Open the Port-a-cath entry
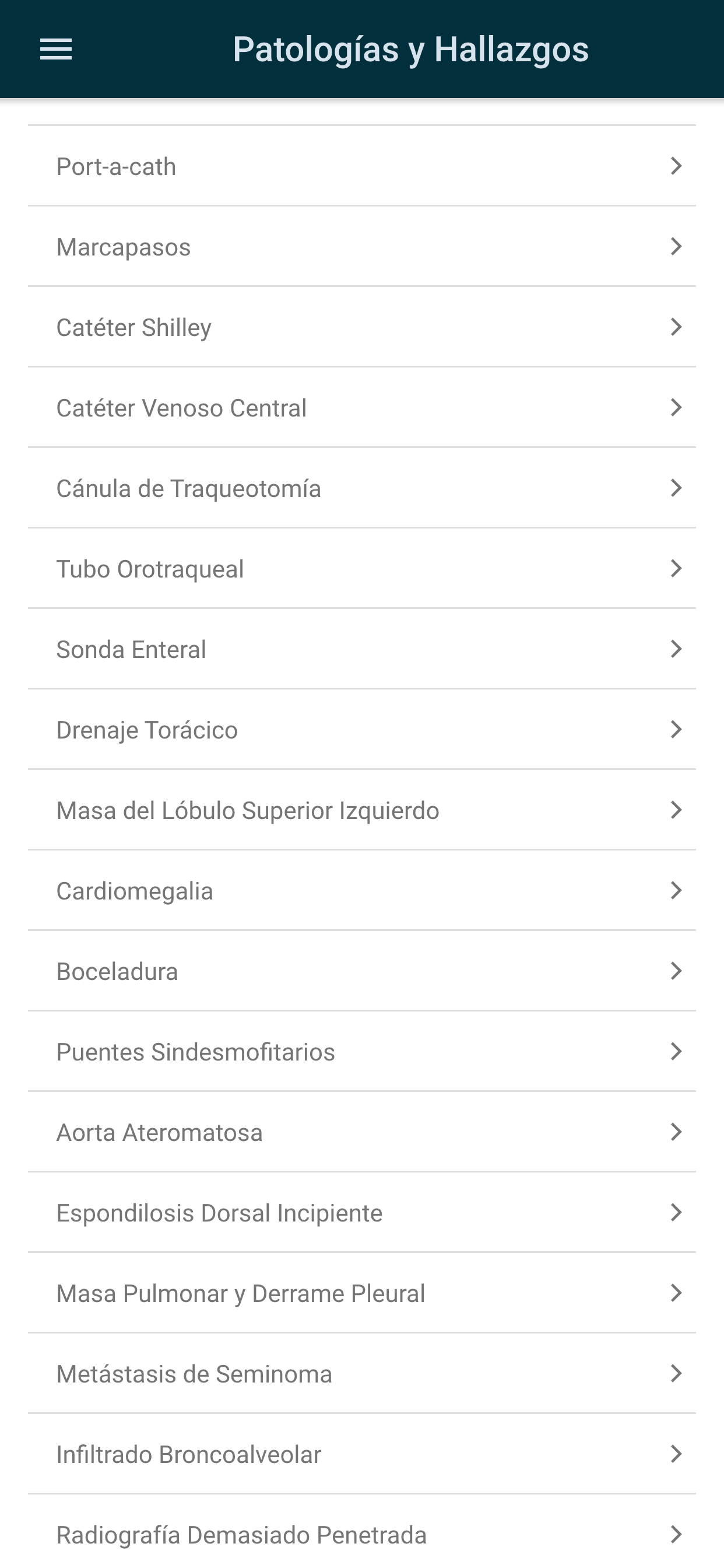This screenshot has width=724, height=1568. click(362, 166)
